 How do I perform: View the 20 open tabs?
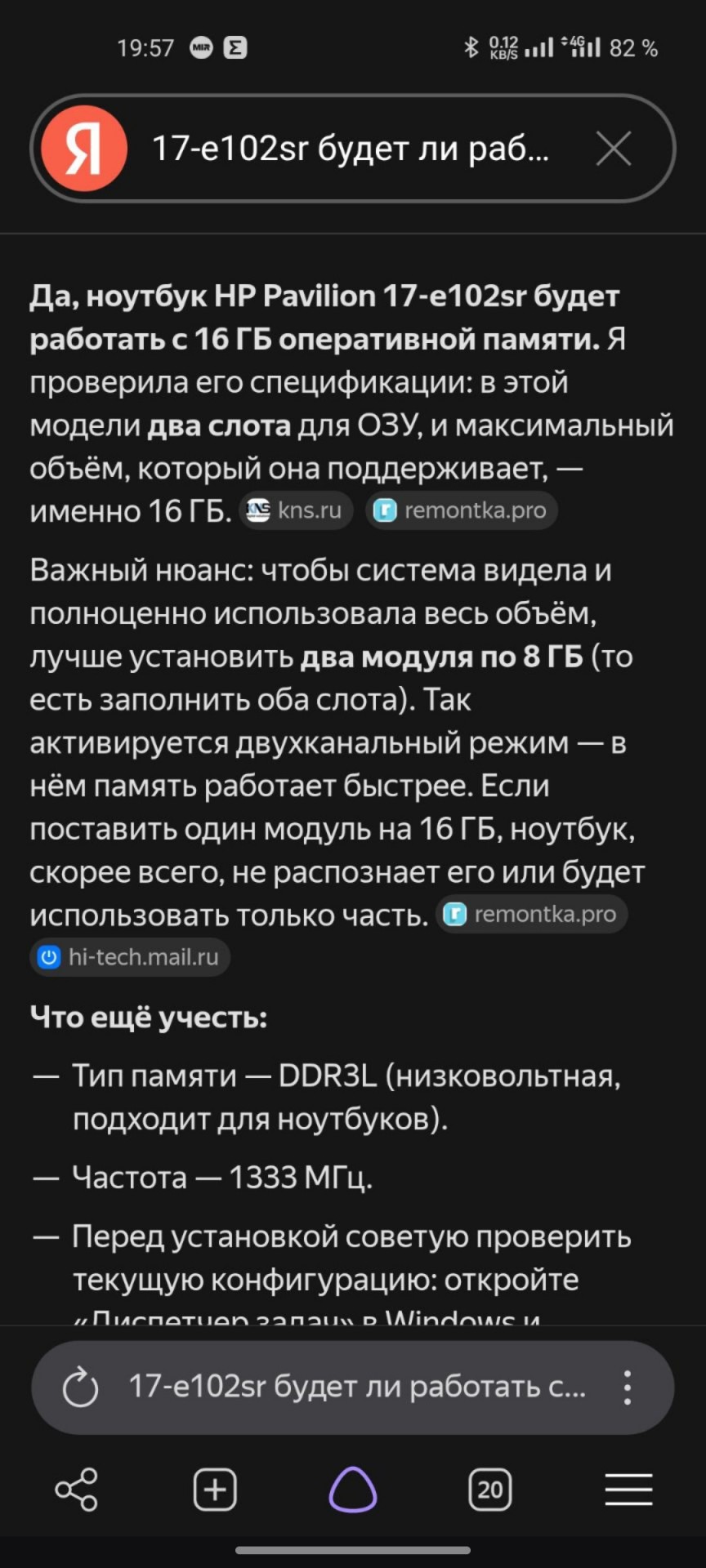coord(490,1490)
